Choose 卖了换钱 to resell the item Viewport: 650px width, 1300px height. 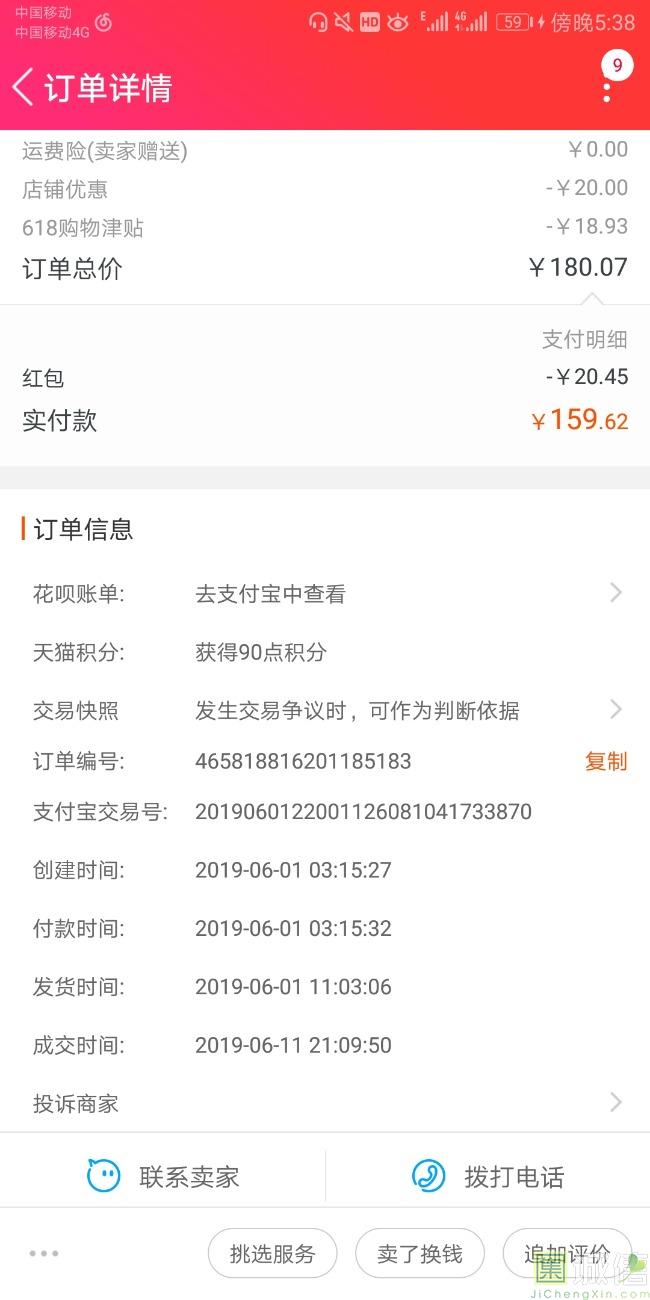click(420, 1254)
